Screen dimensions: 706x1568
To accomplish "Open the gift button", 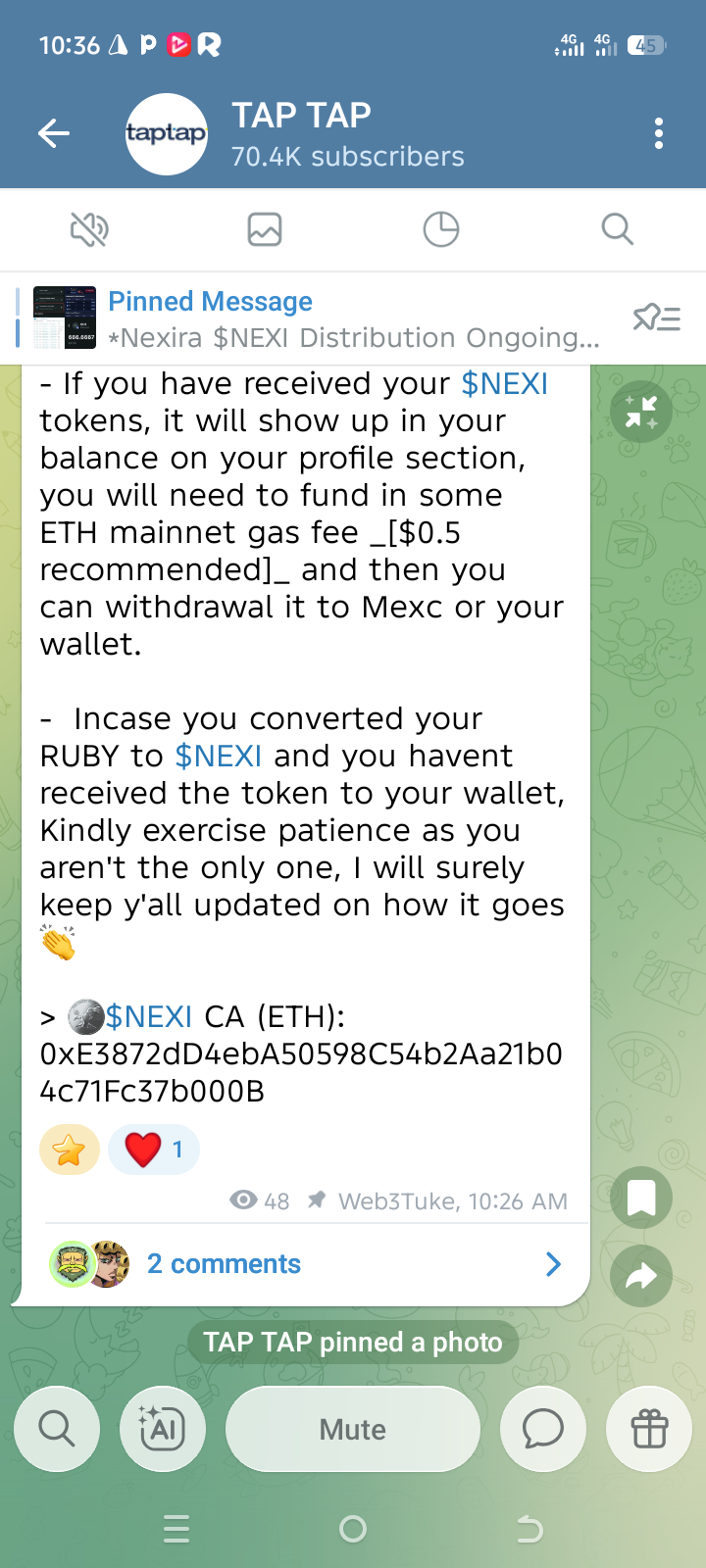I will [649, 1429].
